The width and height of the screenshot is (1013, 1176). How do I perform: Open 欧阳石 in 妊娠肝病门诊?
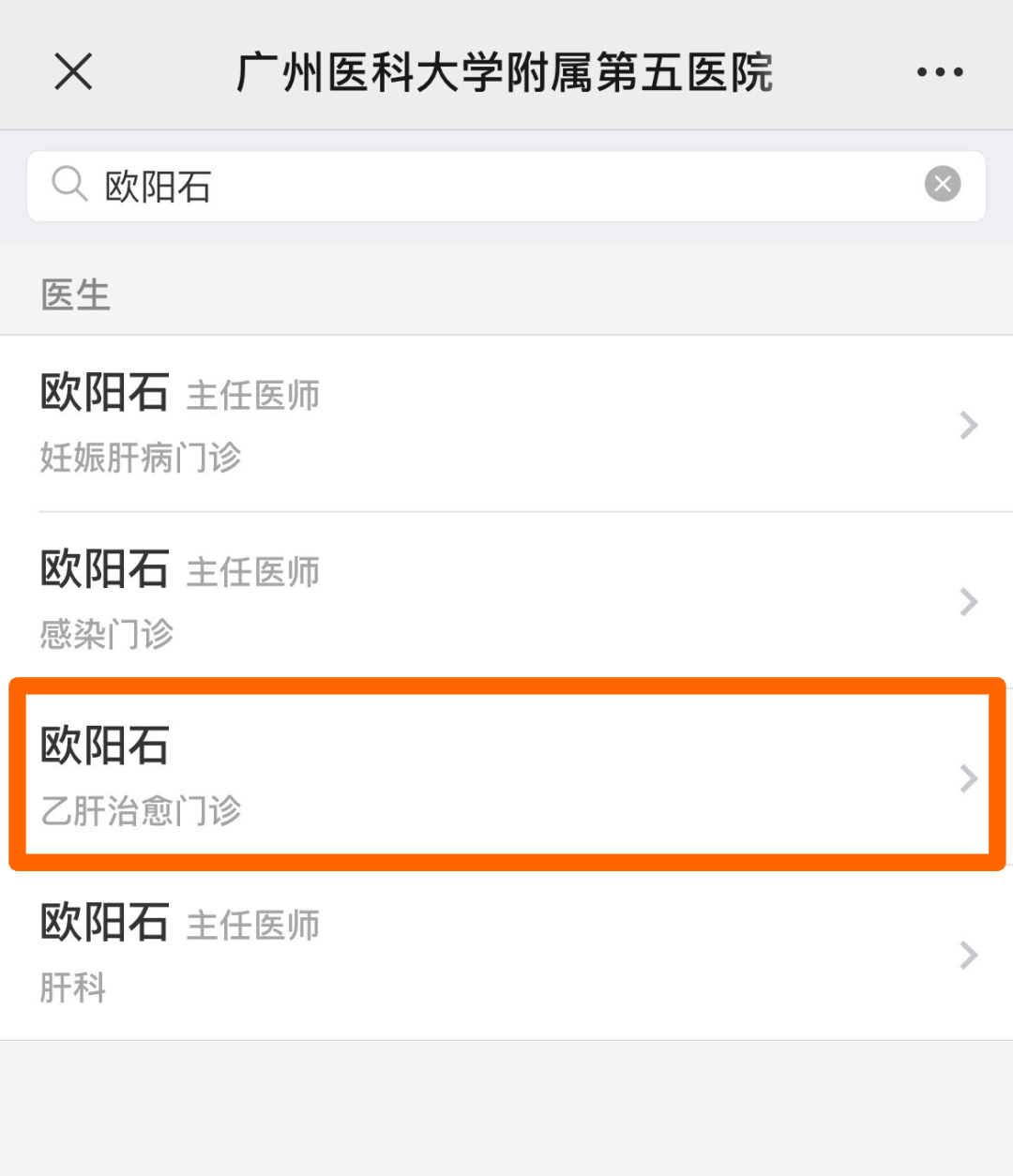(506, 424)
